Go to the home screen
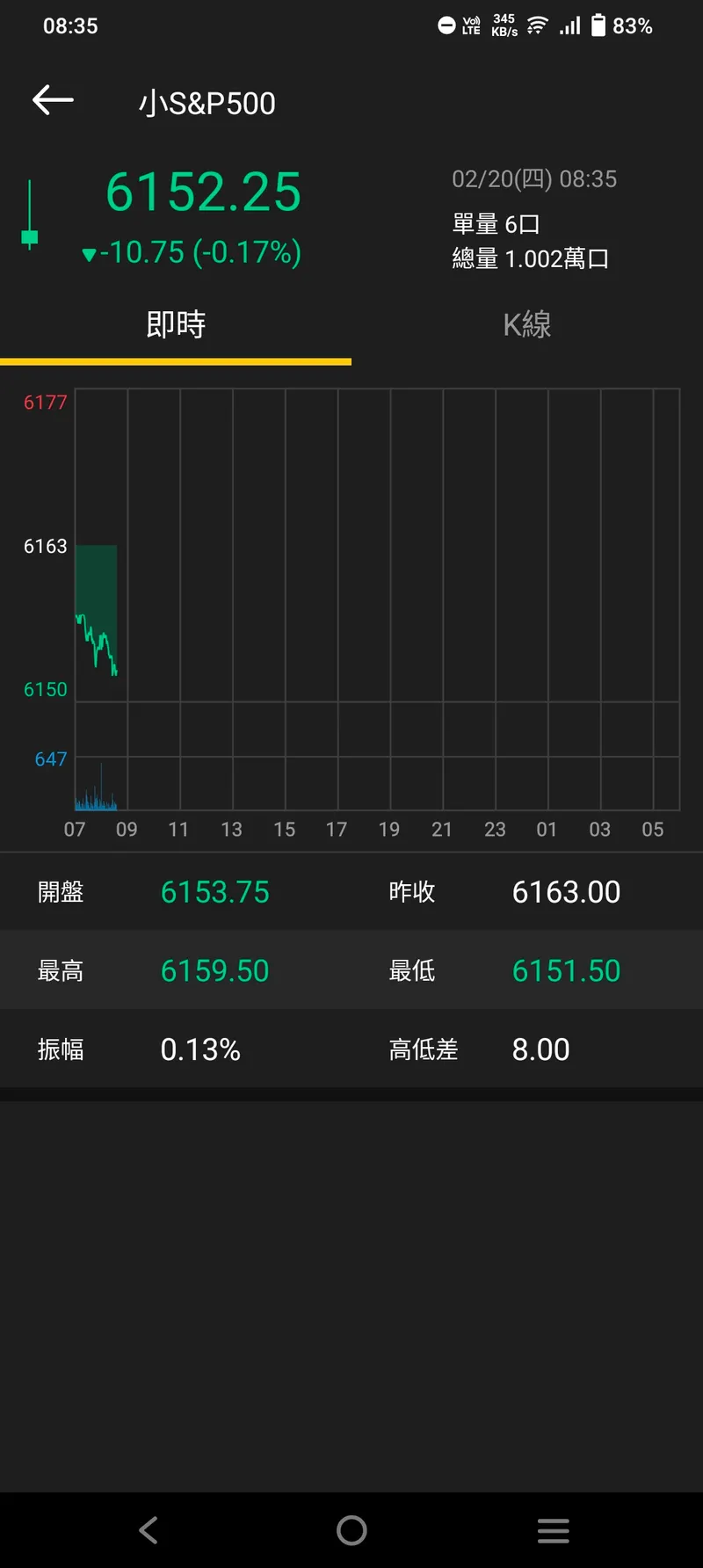Viewport: 703px width, 1568px height. (351, 1530)
